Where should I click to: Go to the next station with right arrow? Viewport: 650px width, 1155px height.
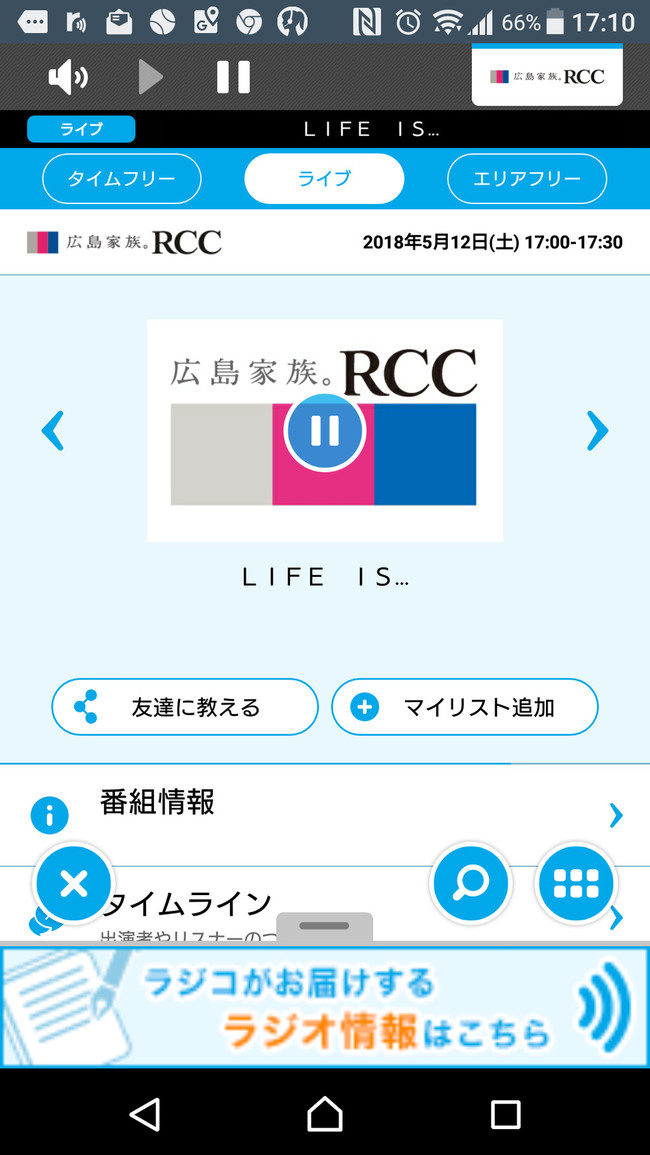tap(597, 430)
